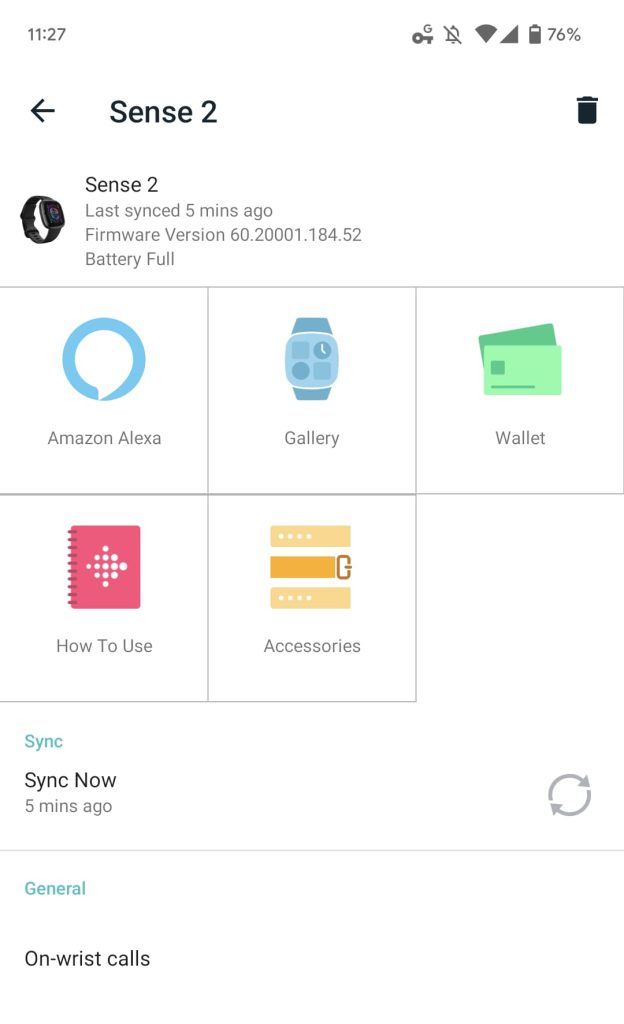Open the How To Use guide
The image size is (624, 1024).
[x=104, y=597]
